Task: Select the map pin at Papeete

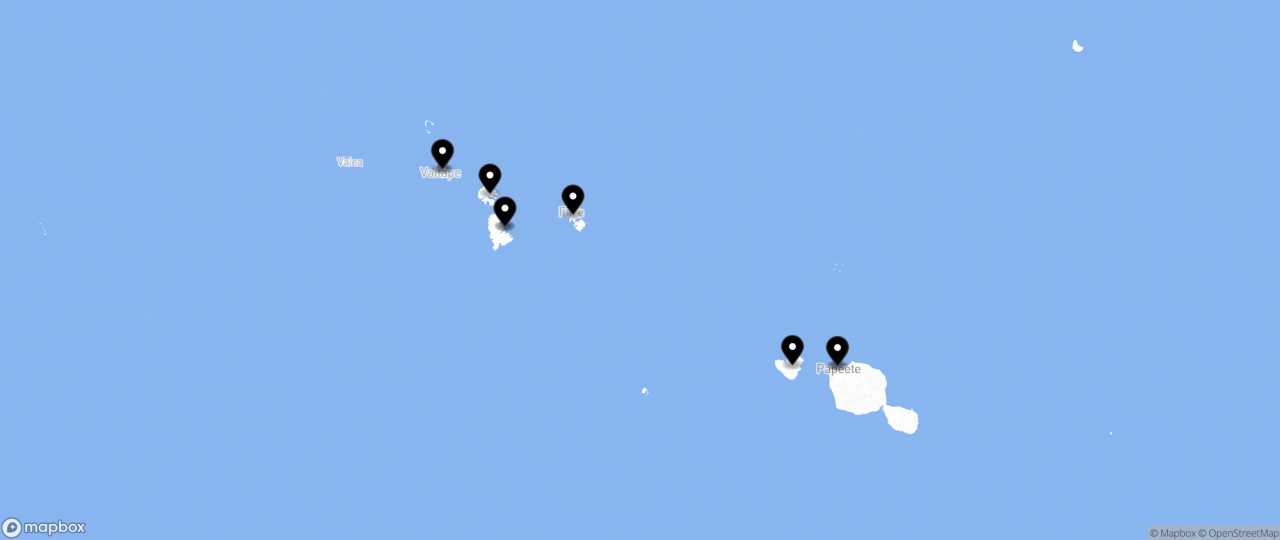Action: point(837,350)
